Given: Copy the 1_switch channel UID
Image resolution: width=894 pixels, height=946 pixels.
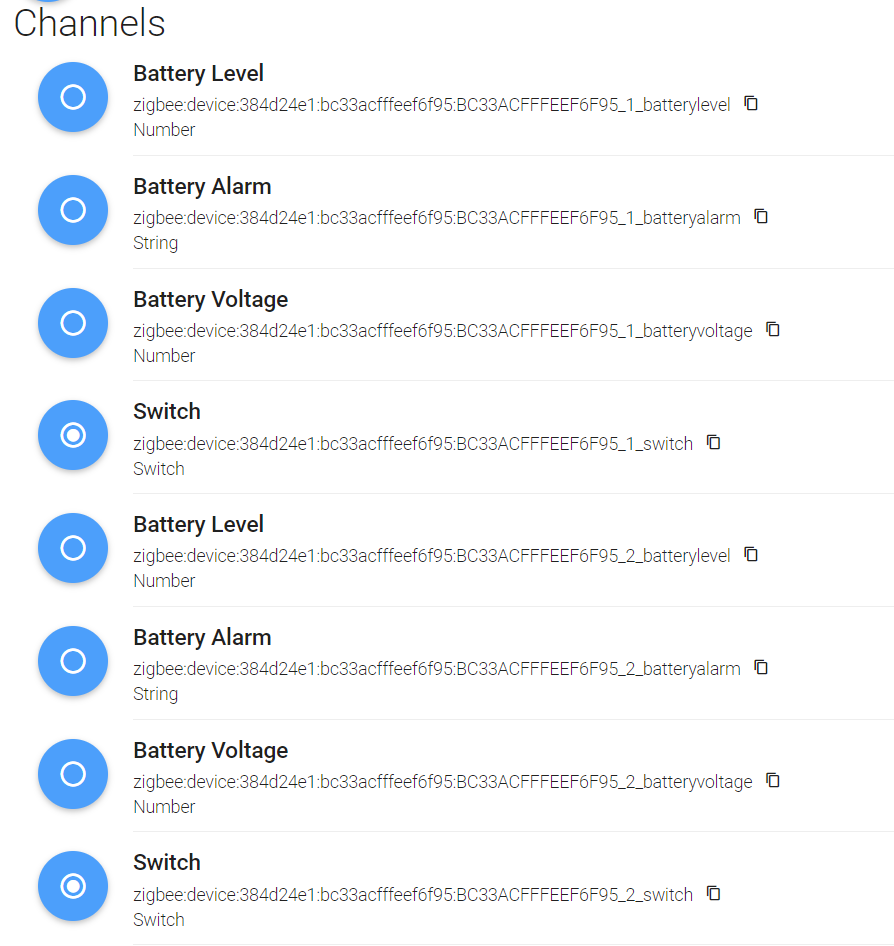Looking at the screenshot, I should 713,442.
